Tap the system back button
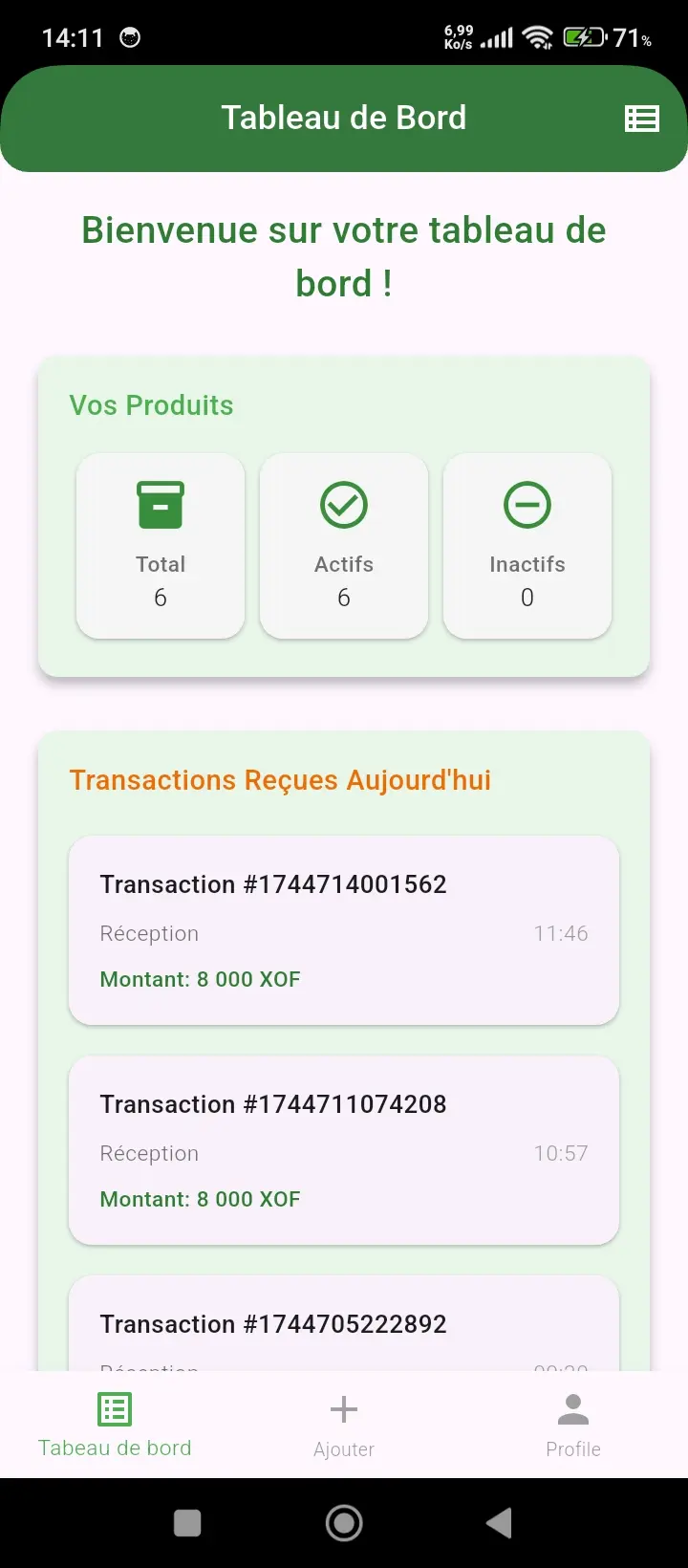The image size is (688, 1568). [x=499, y=1523]
